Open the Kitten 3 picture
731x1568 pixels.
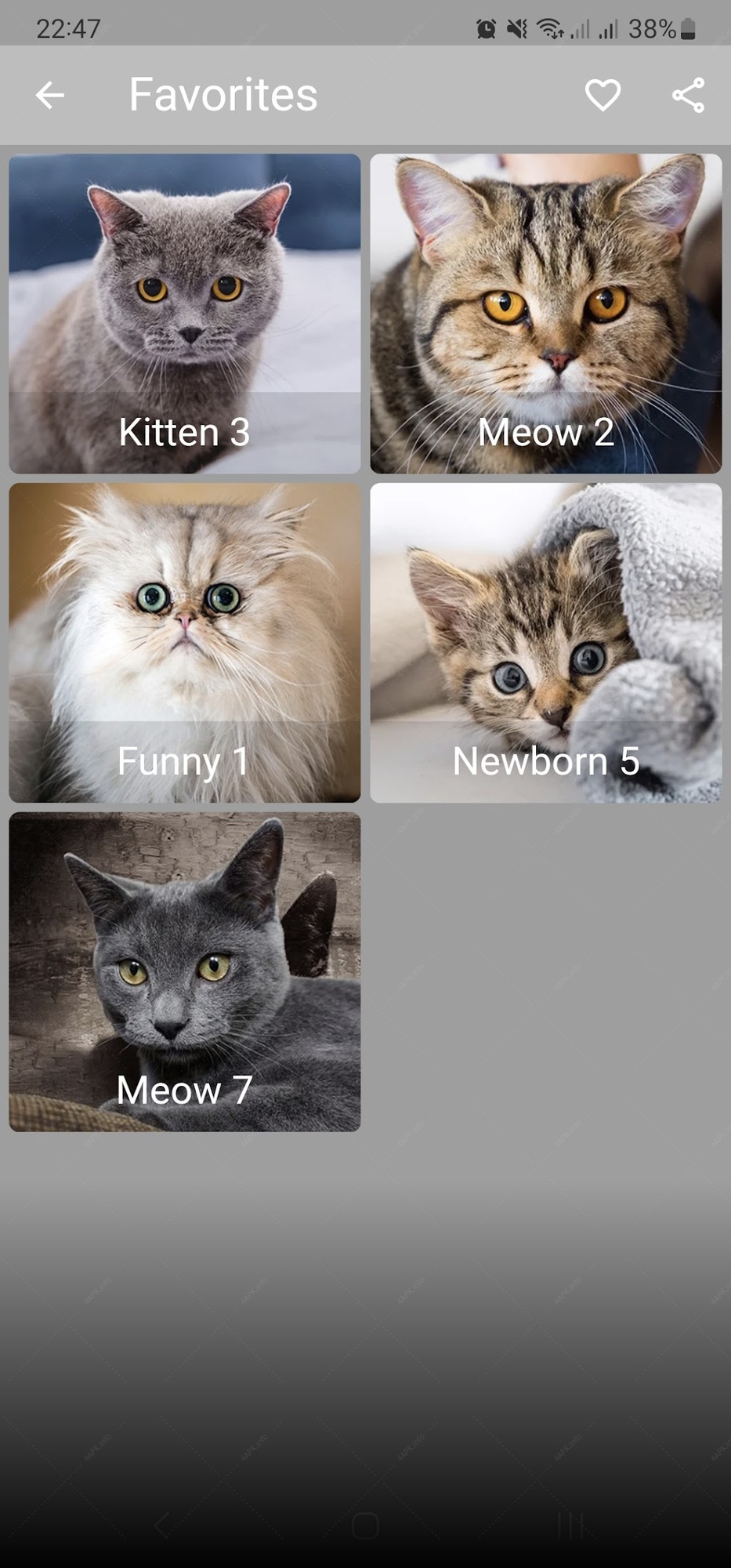(185, 314)
